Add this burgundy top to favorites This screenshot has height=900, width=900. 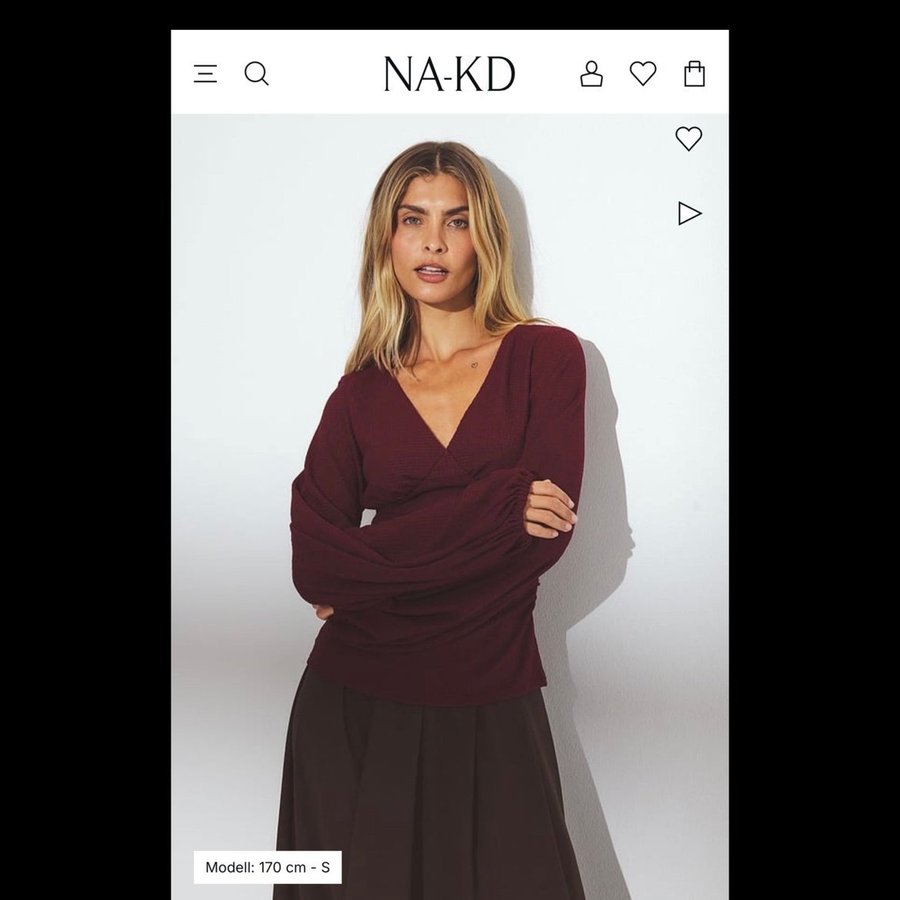click(x=689, y=139)
